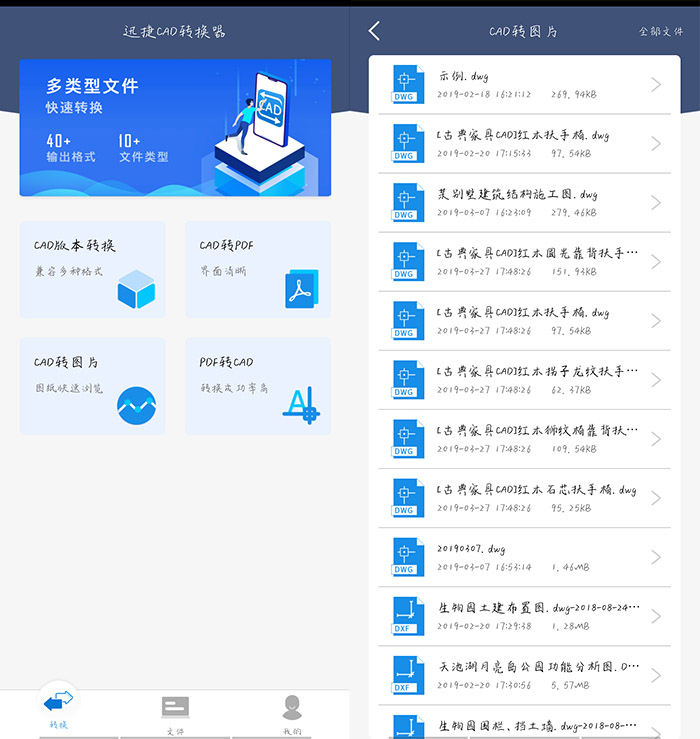
Task: Go back from the CAD转图片 page
Action: coord(374,31)
